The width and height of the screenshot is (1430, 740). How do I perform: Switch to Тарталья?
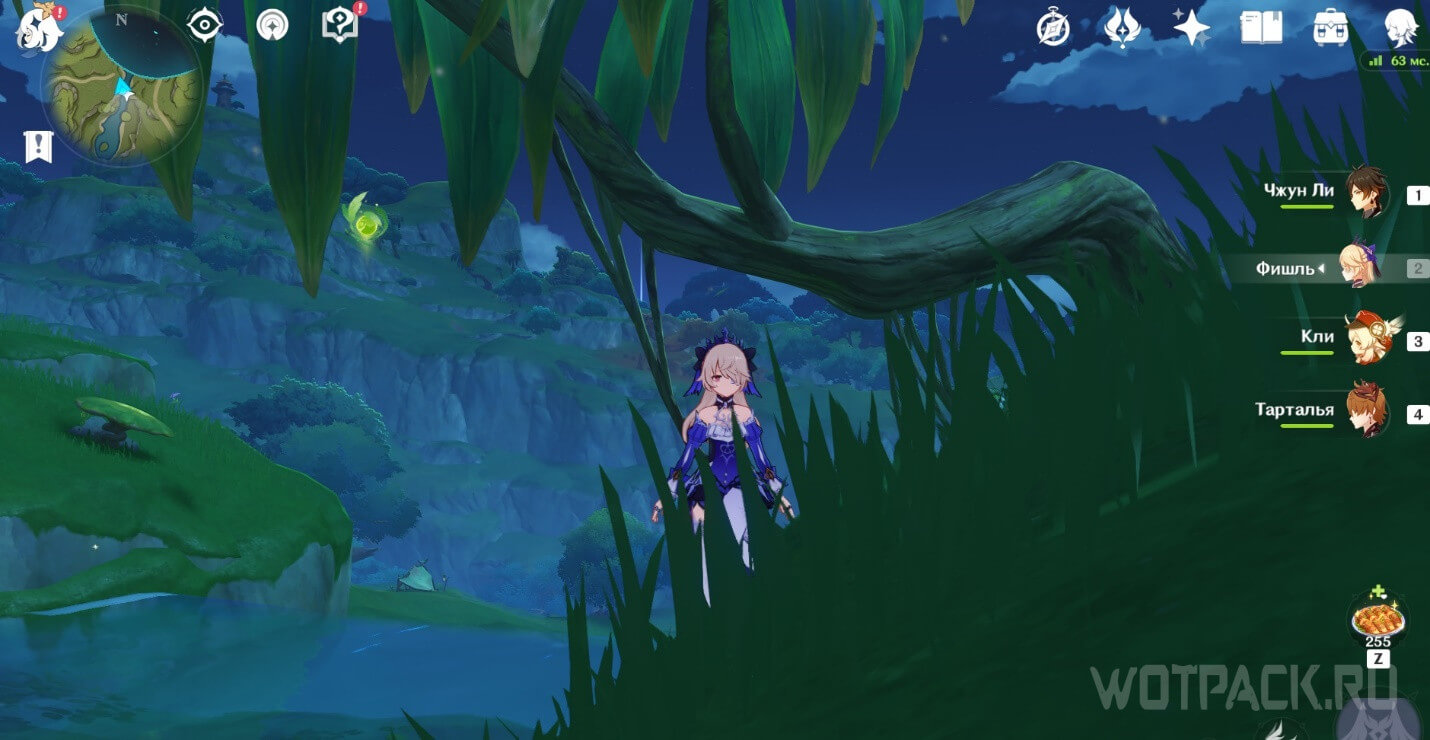point(1364,411)
